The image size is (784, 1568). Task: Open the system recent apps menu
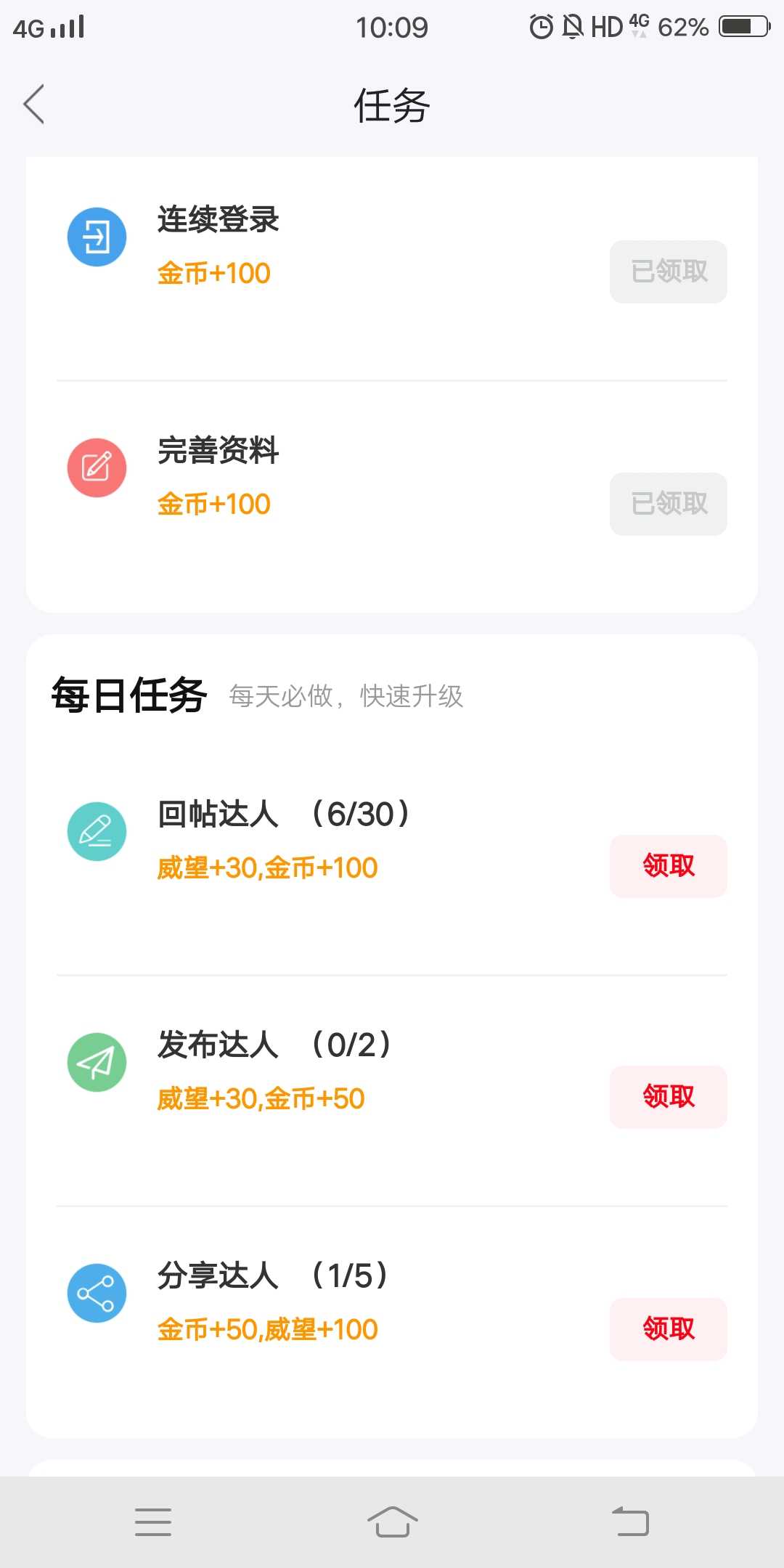[x=153, y=1522]
